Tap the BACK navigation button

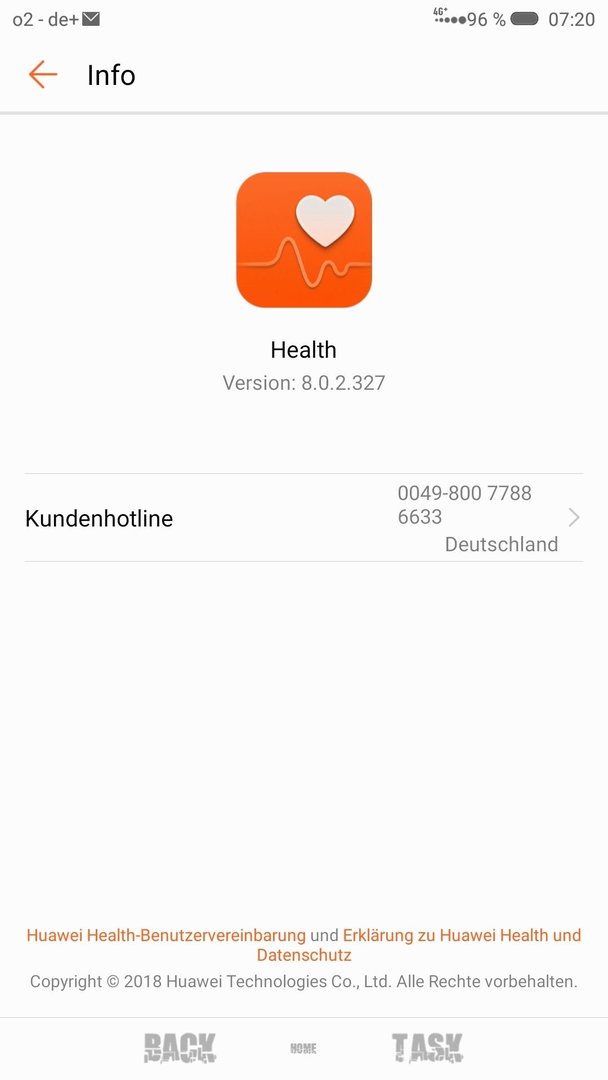[180, 1048]
